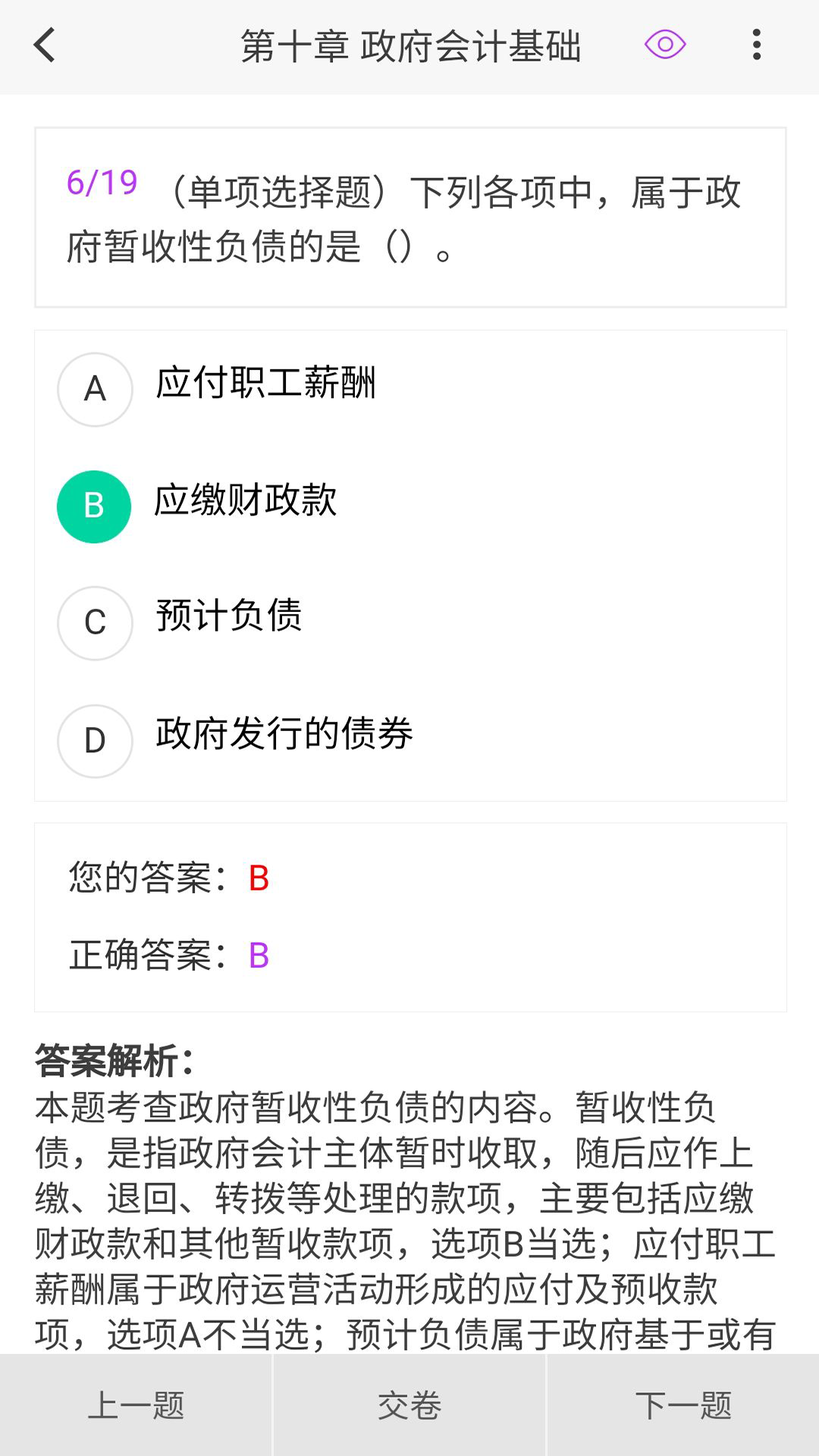The height and width of the screenshot is (1456, 819).
Task: Open the eye icon to toggle answer visibility
Action: (x=664, y=45)
